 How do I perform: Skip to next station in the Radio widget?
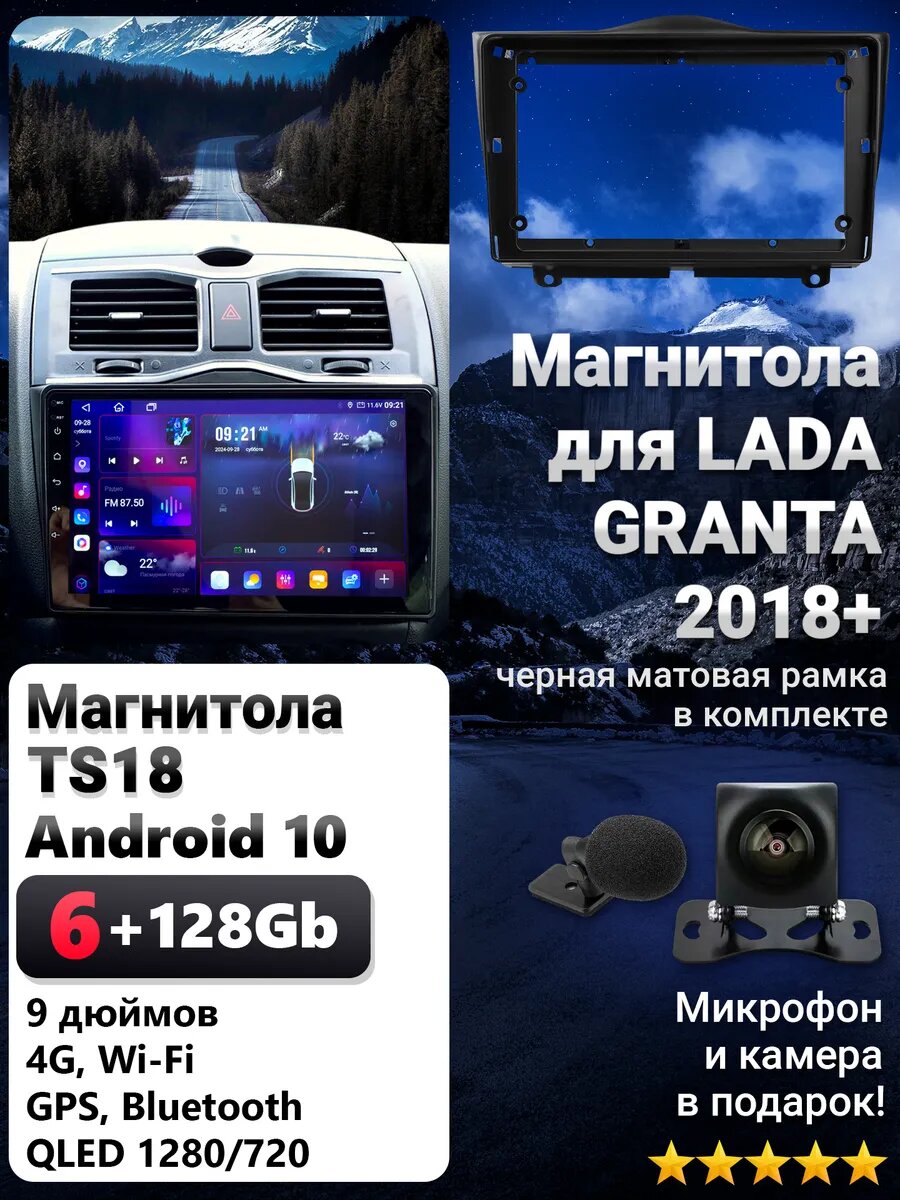click(x=134, y=522)
